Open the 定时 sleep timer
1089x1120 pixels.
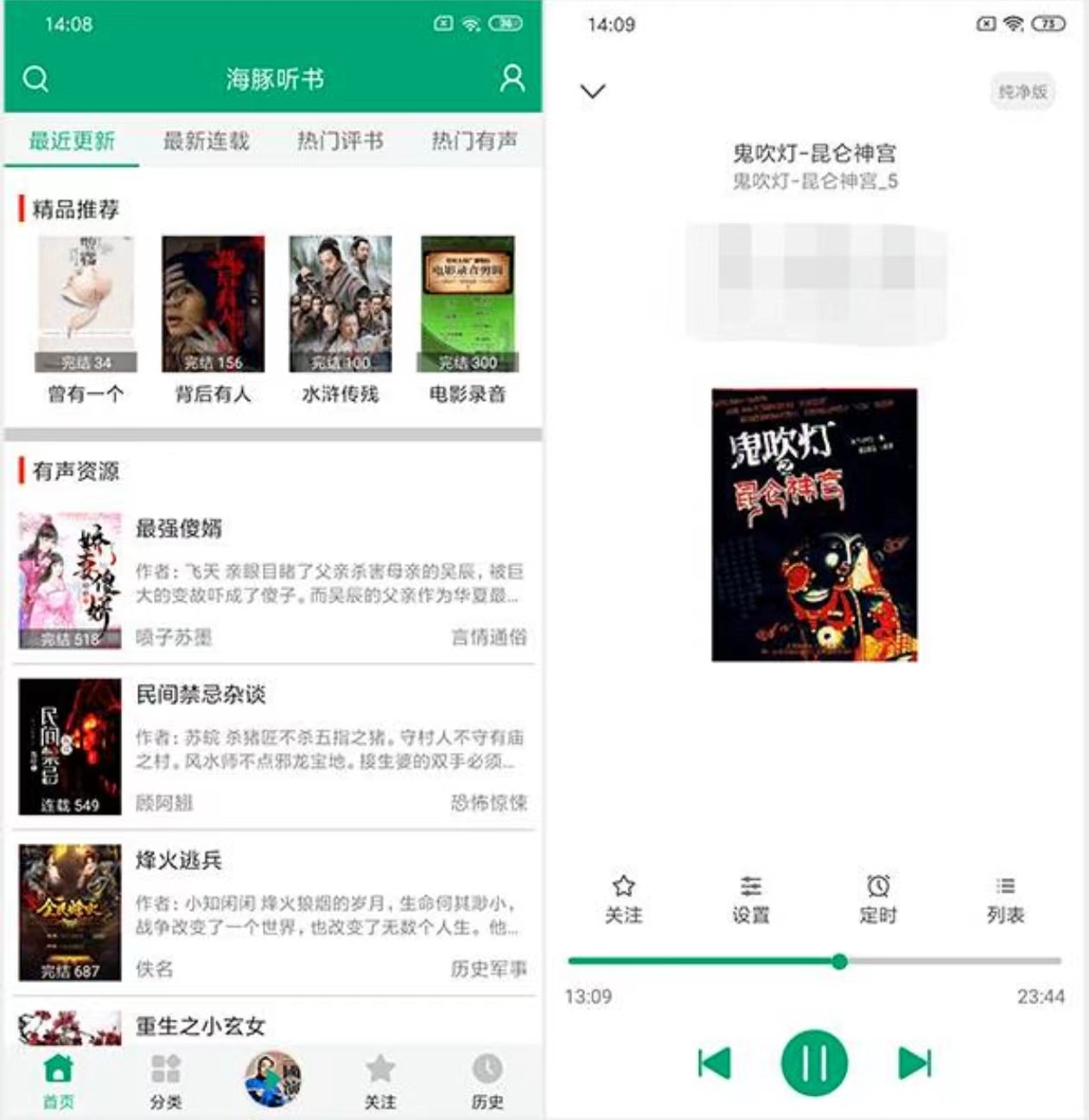878,898
